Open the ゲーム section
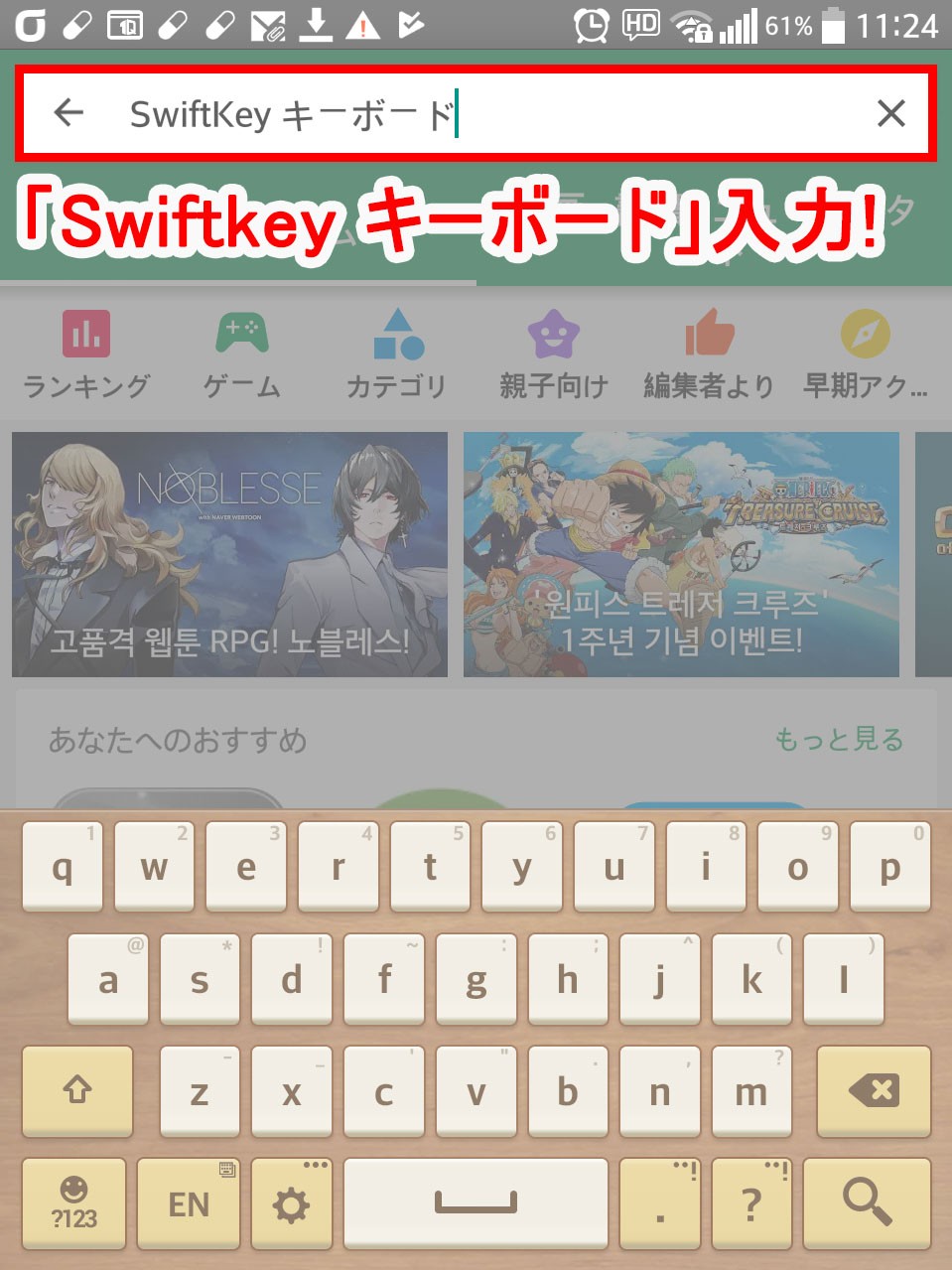 pyautogui.click(x=241, y=354)
